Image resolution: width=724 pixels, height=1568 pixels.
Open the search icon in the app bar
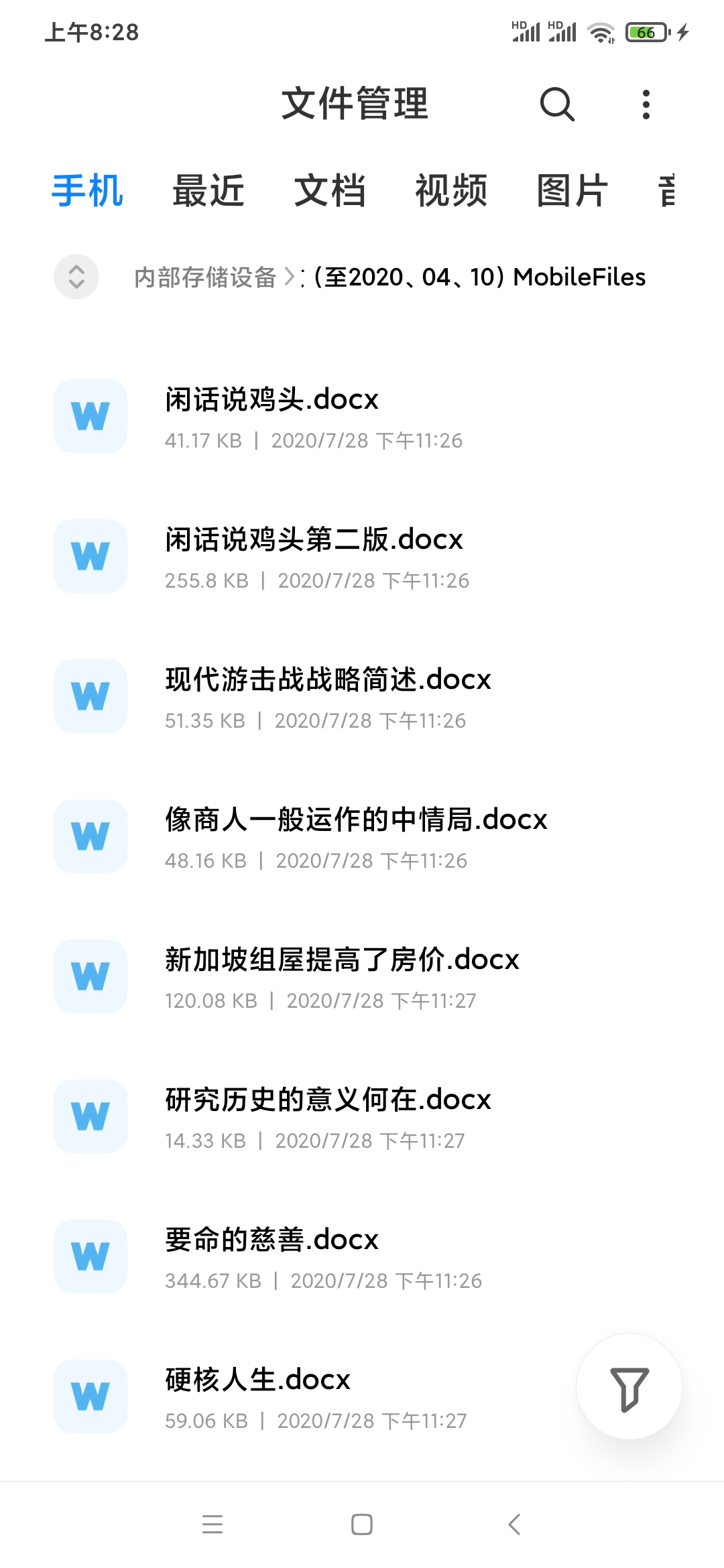point(557,105)
